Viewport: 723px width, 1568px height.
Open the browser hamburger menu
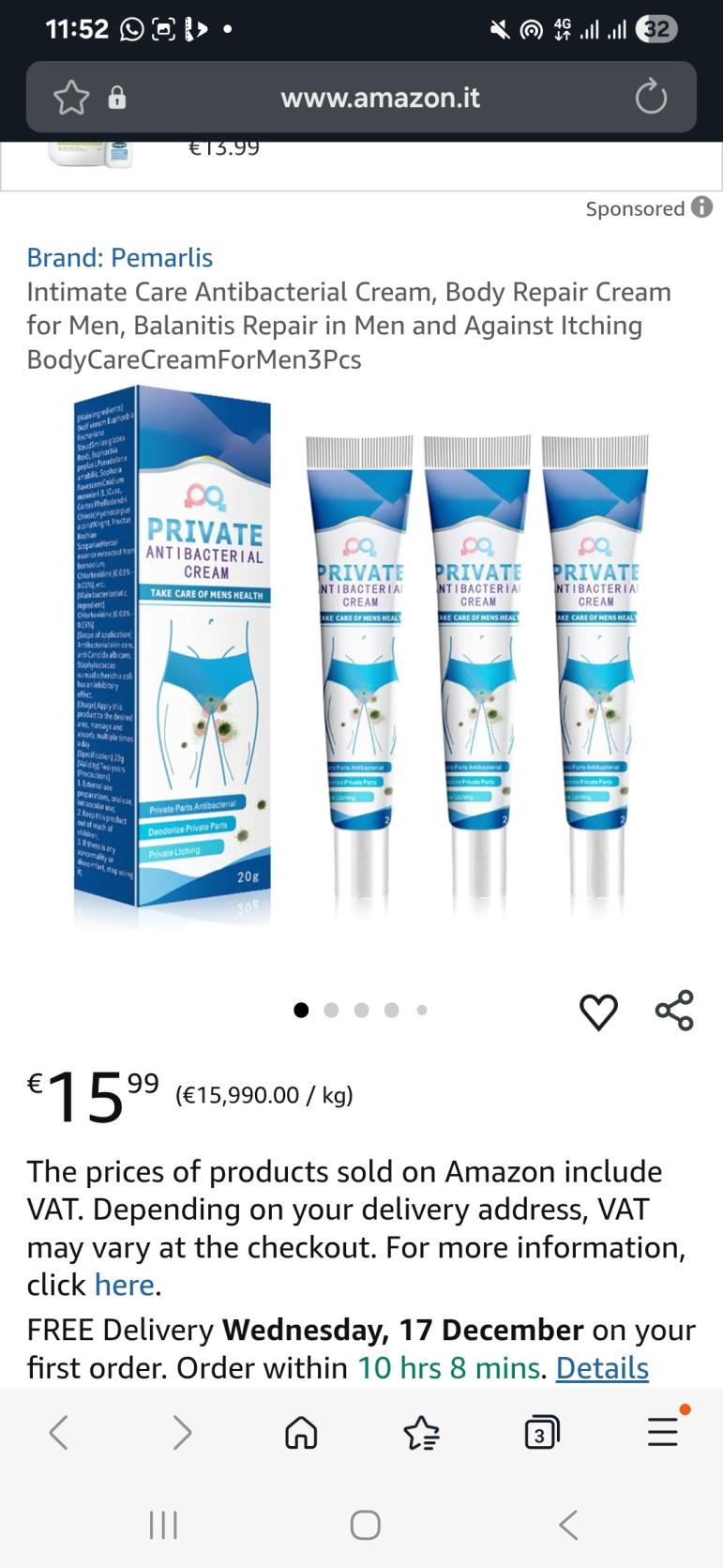click(662, 1432)
